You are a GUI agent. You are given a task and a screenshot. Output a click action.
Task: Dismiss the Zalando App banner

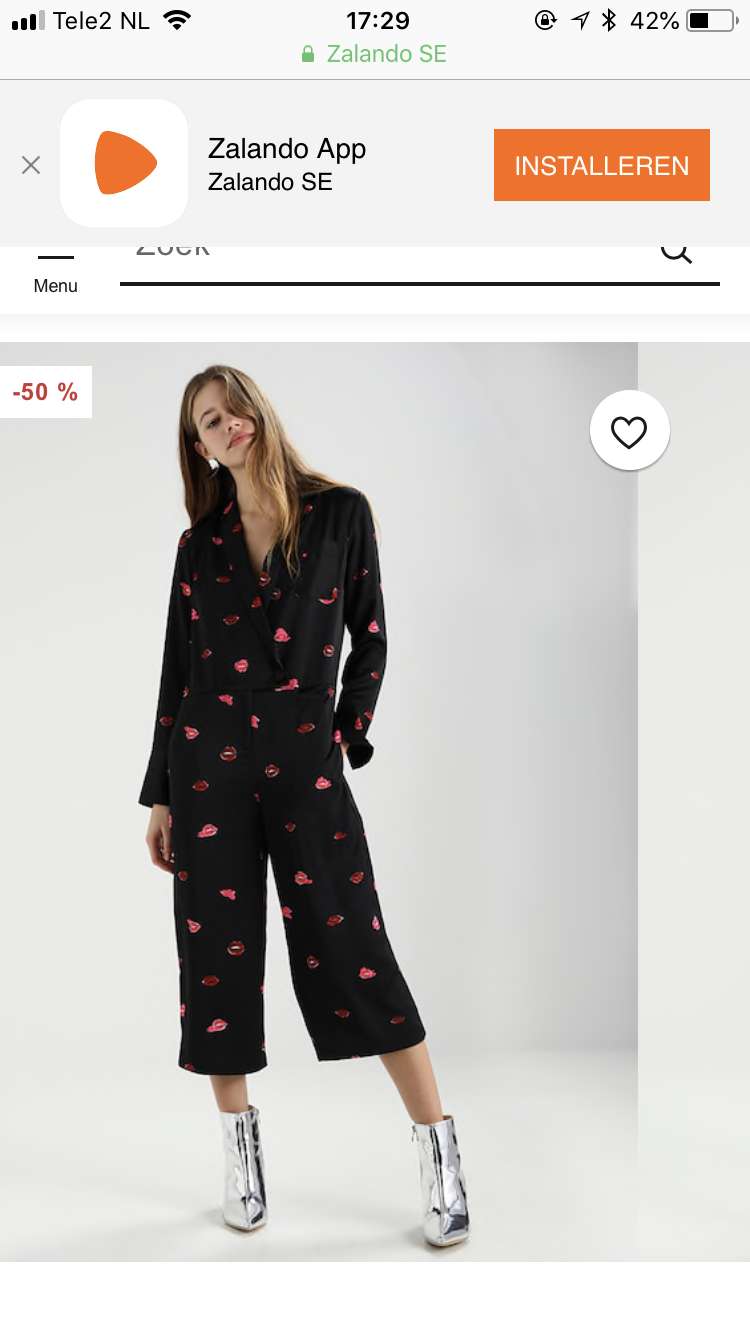coord(31,165)
